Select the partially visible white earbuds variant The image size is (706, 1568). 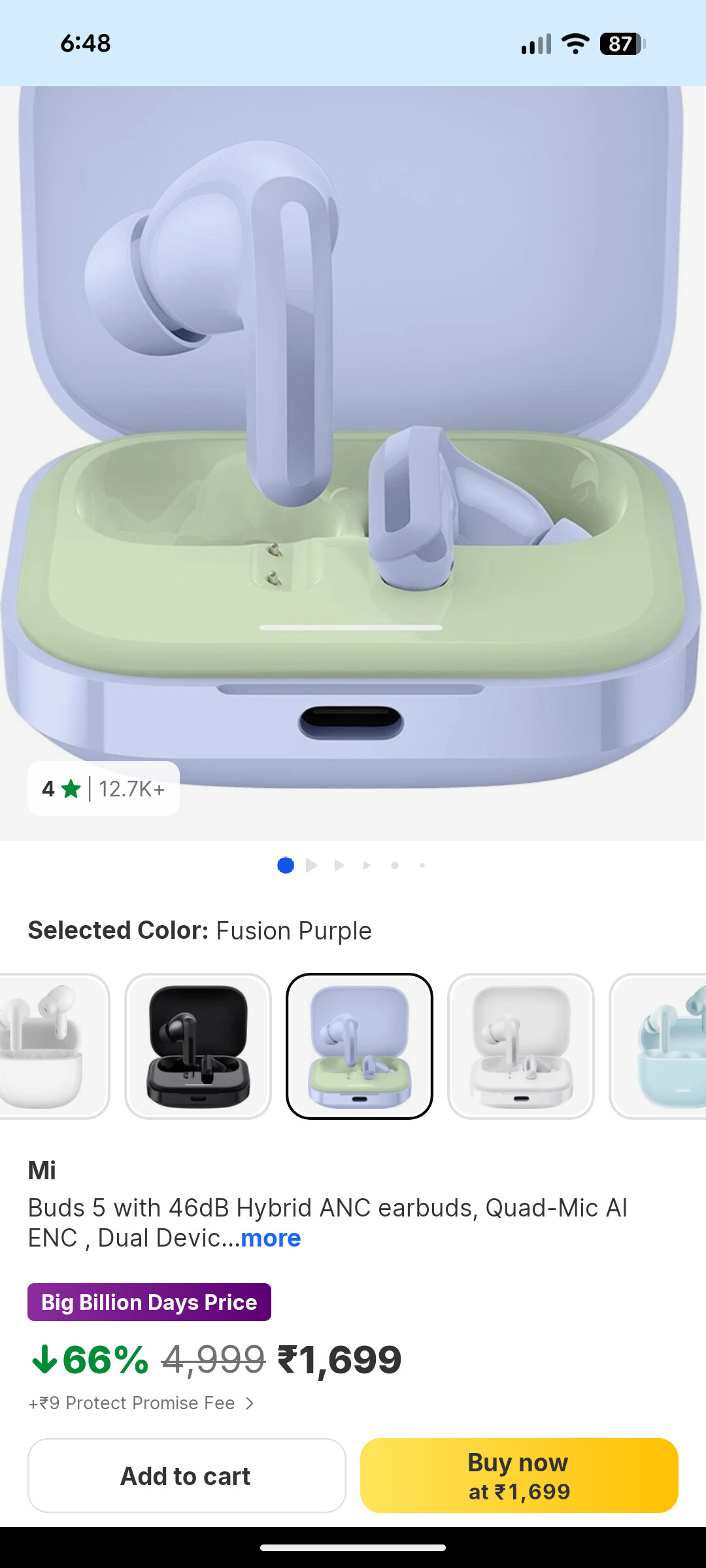click(55, 1046)
